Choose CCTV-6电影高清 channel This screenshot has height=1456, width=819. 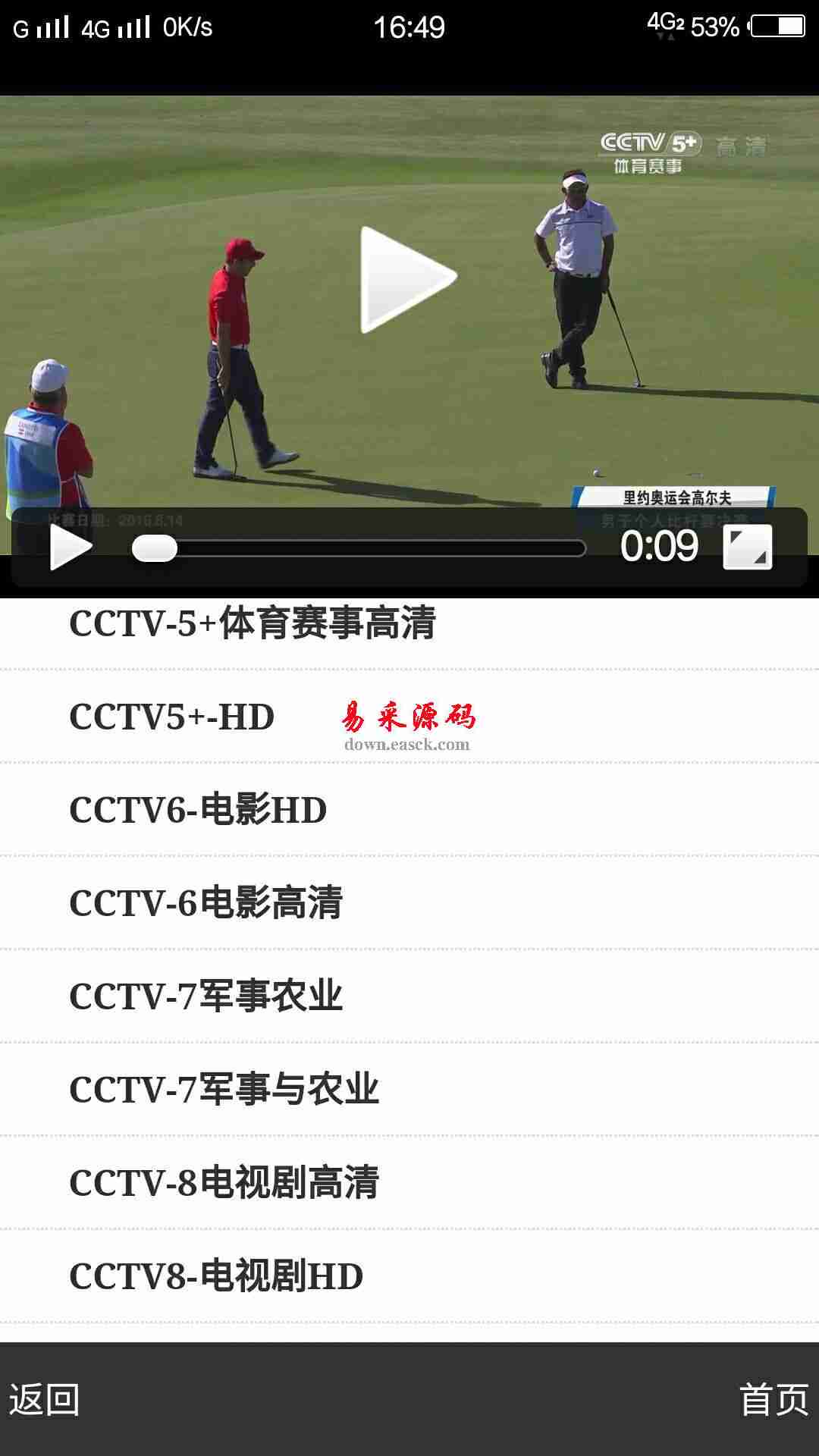[206, 904]
